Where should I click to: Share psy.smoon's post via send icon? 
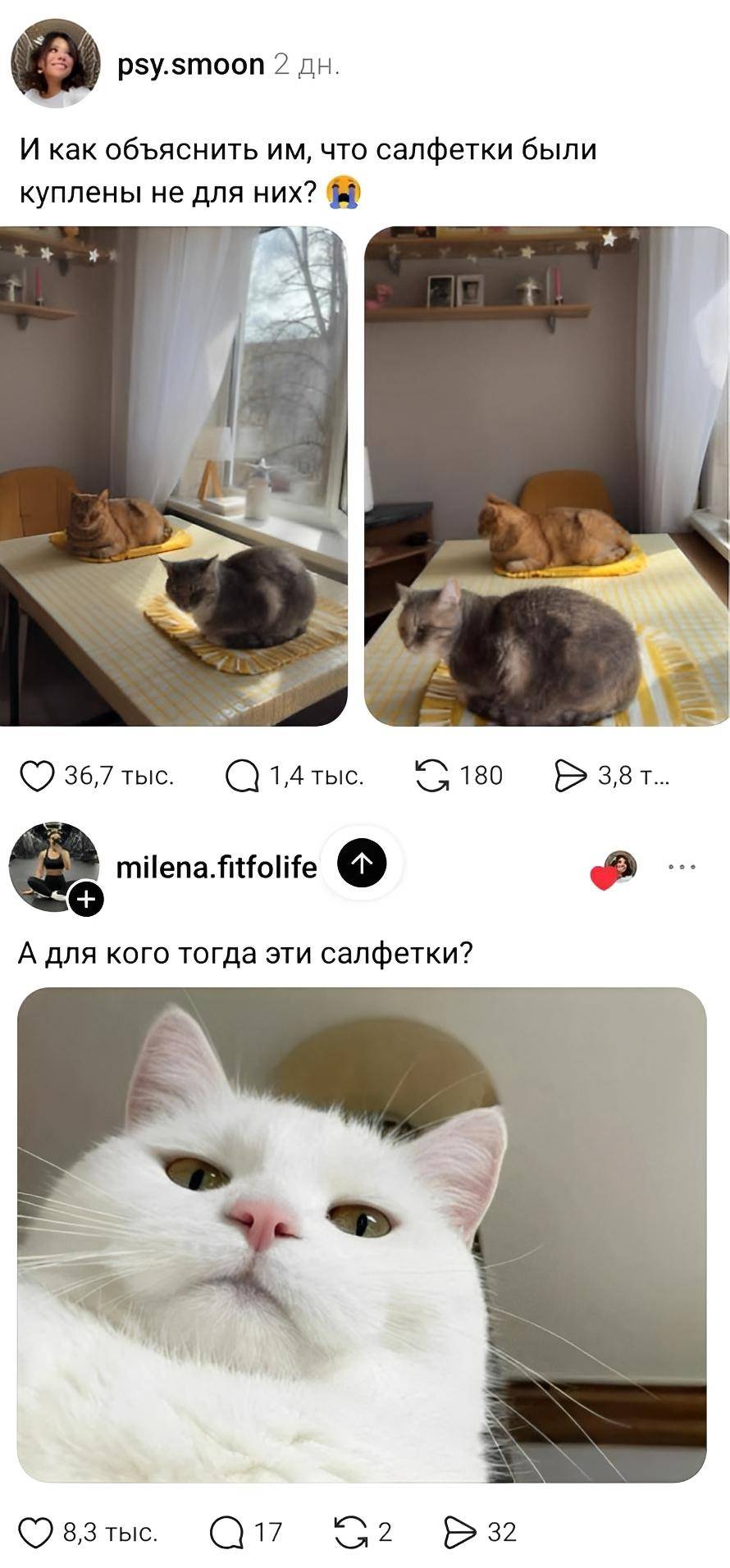[x=568, y=775]
